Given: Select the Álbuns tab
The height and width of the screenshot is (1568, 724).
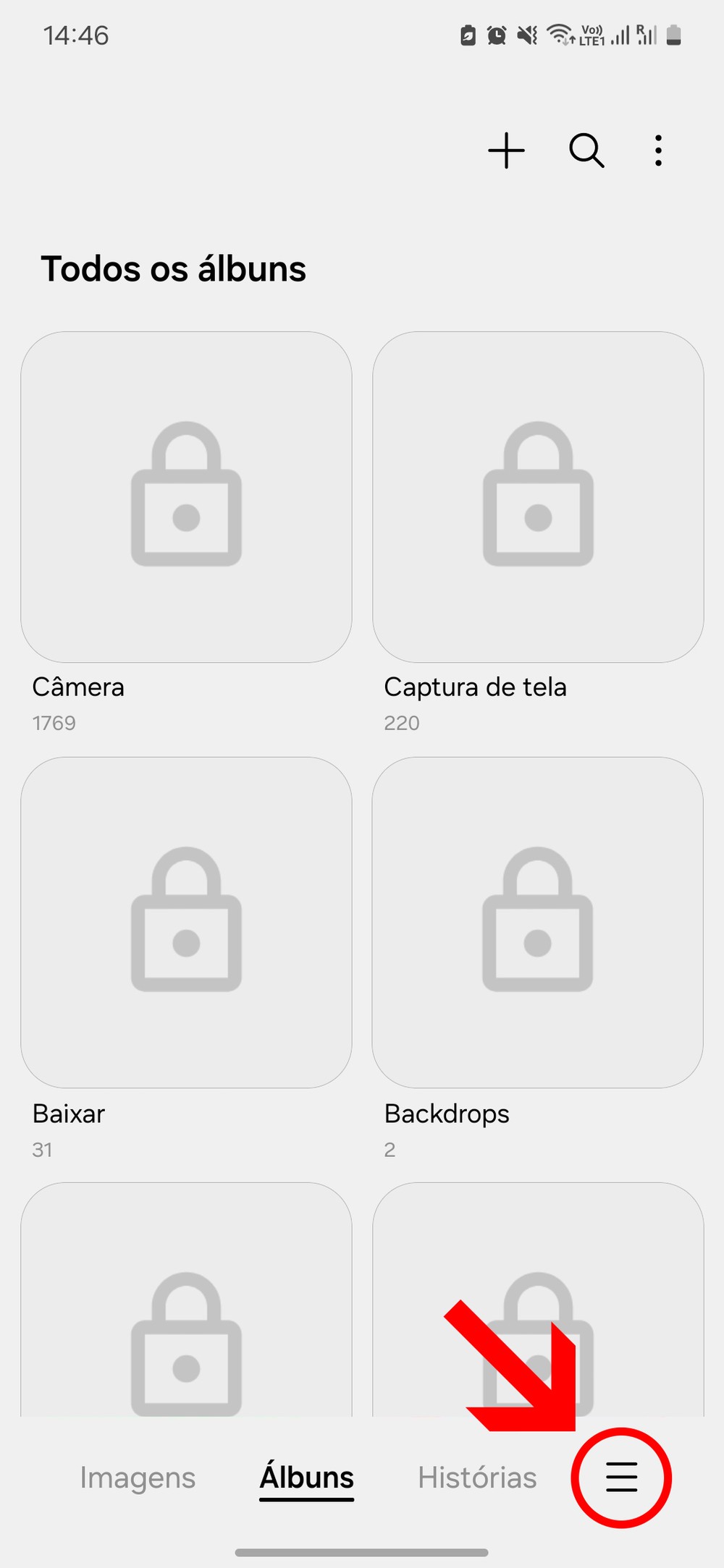Looking at the screenshot, I should (x=307, y=1478).
